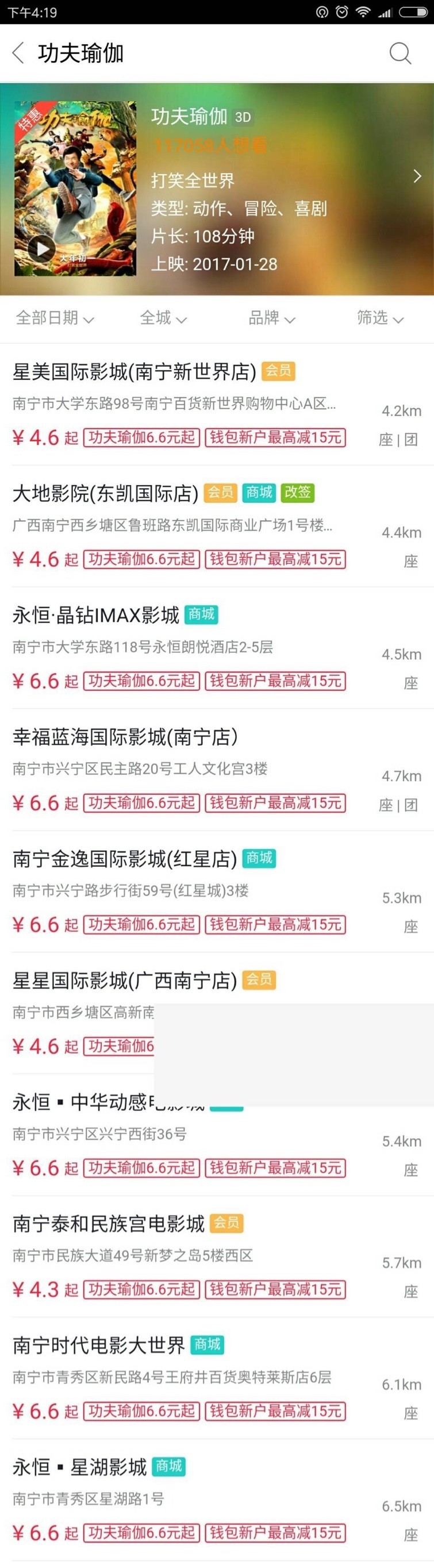Screen dimensions: 434x1568
Task: Open 南宁金逸国际影城(红星店)
Action: (125, 859)
